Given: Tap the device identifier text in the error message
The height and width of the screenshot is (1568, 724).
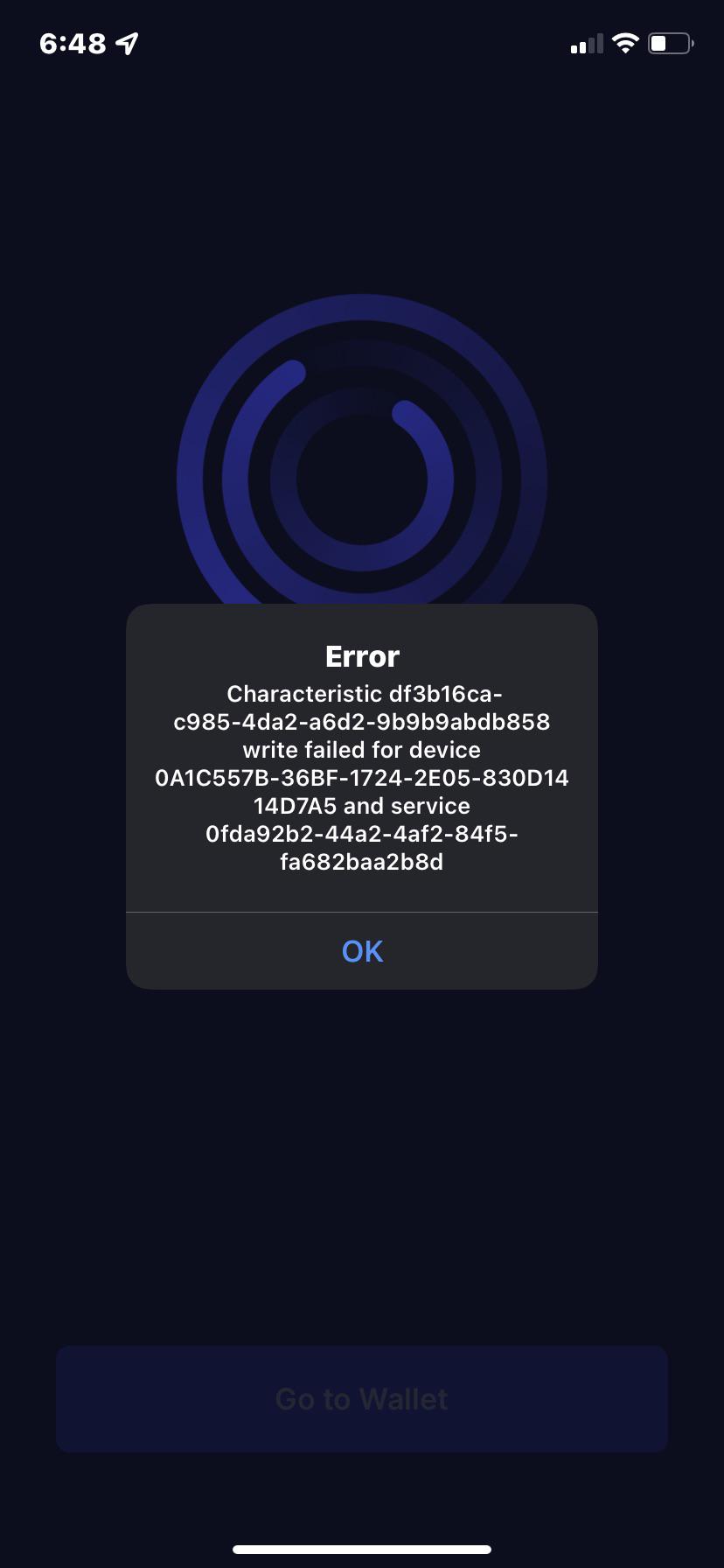Looking at the screenshot, I should (x=362, y=778).
